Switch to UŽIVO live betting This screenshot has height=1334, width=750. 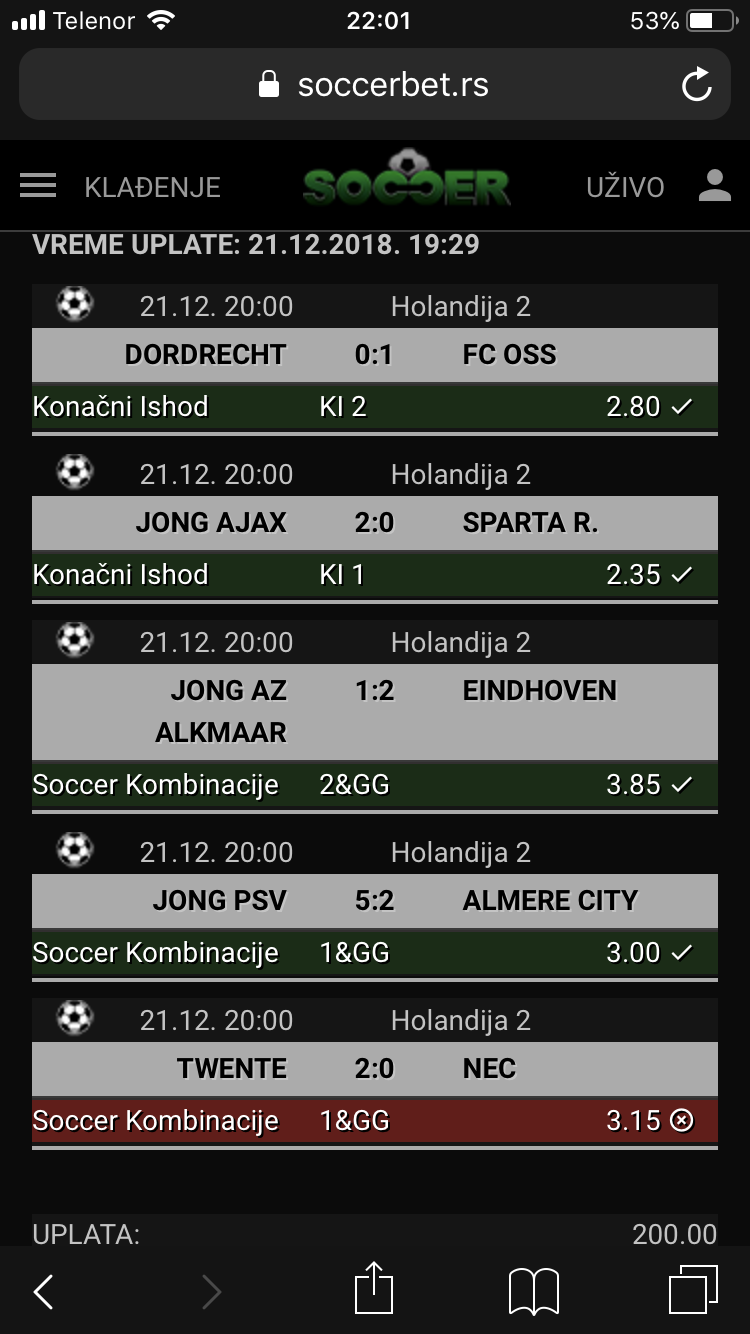click(x=625, y=187)
